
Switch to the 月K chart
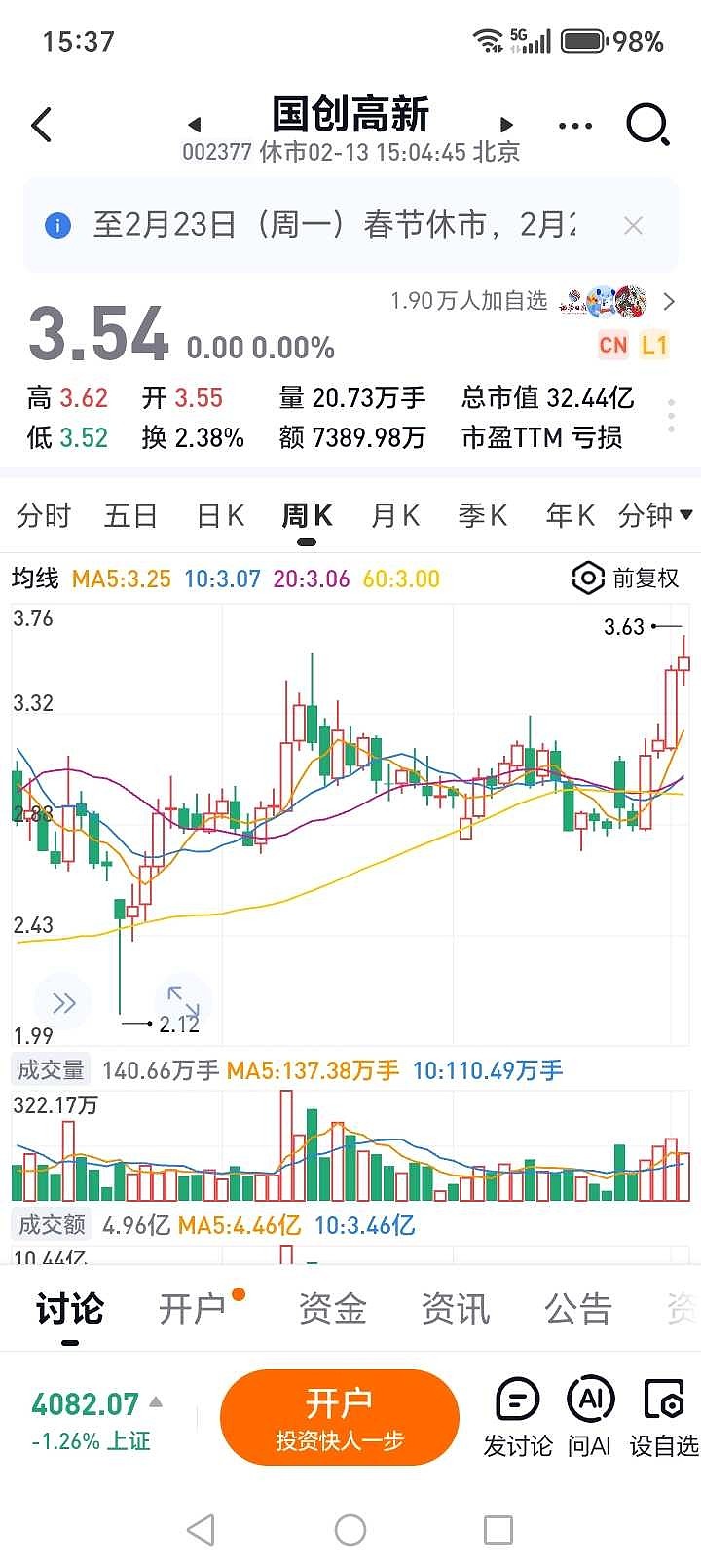[395, 515]
